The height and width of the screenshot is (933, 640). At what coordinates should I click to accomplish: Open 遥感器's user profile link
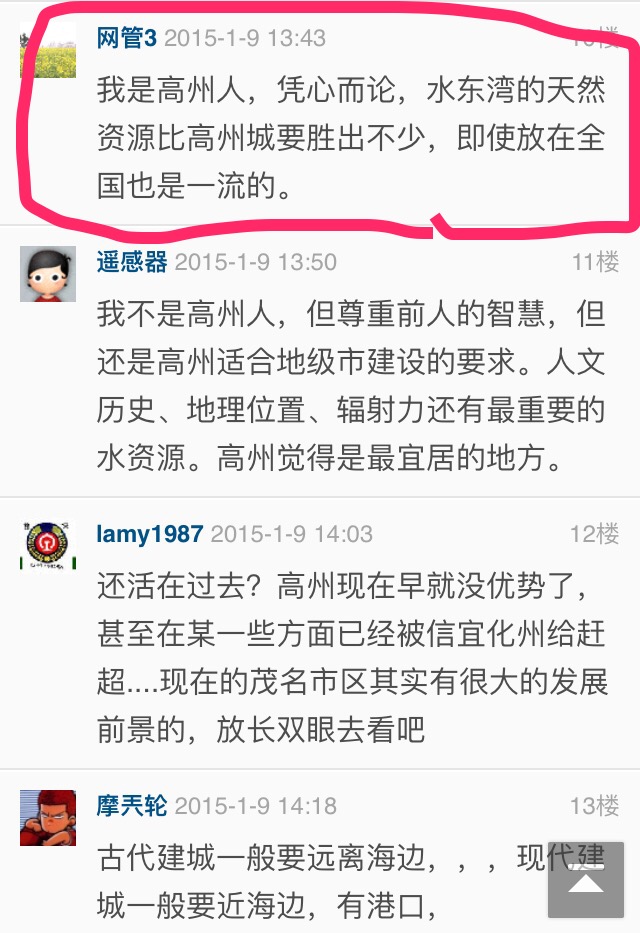(132, 263)
